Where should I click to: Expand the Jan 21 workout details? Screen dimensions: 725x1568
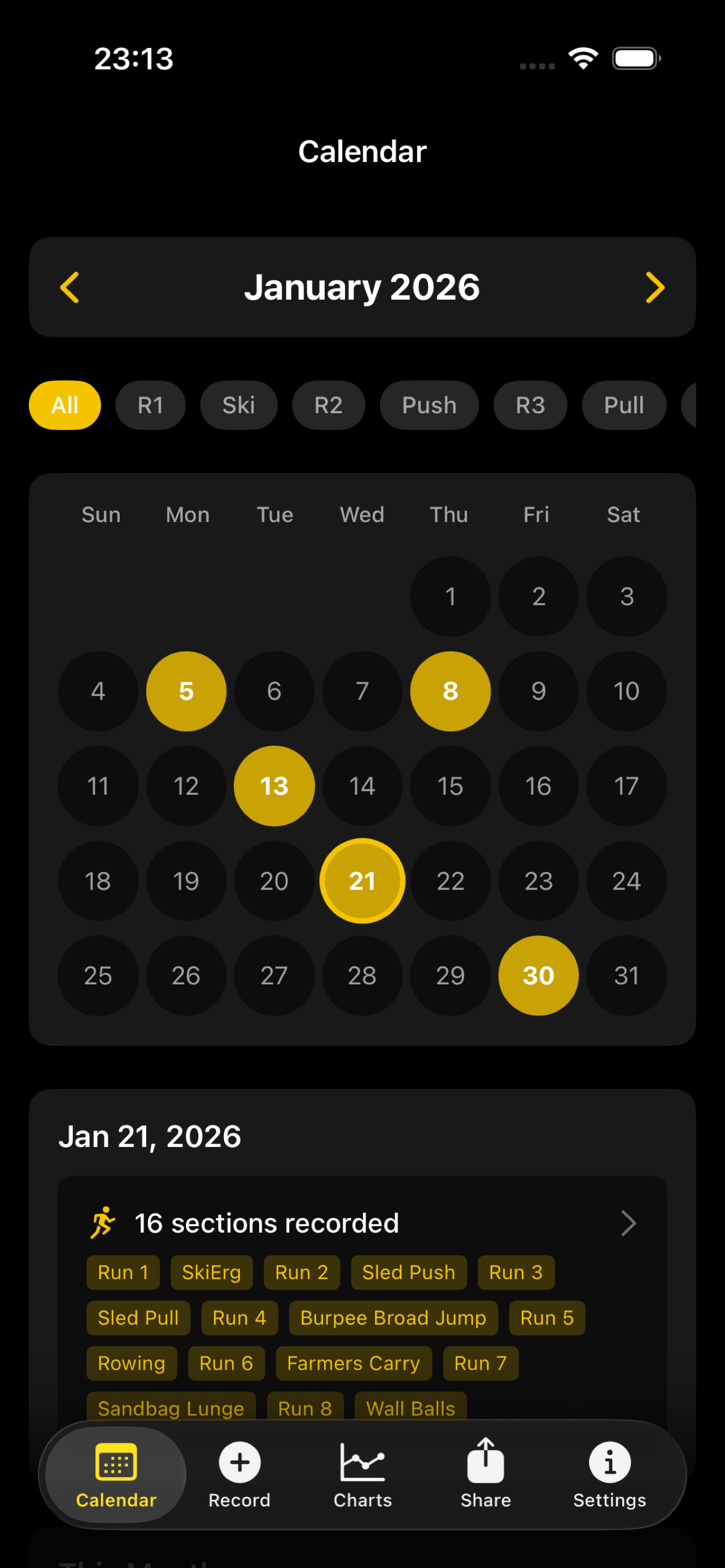[x=628, y=1222]
